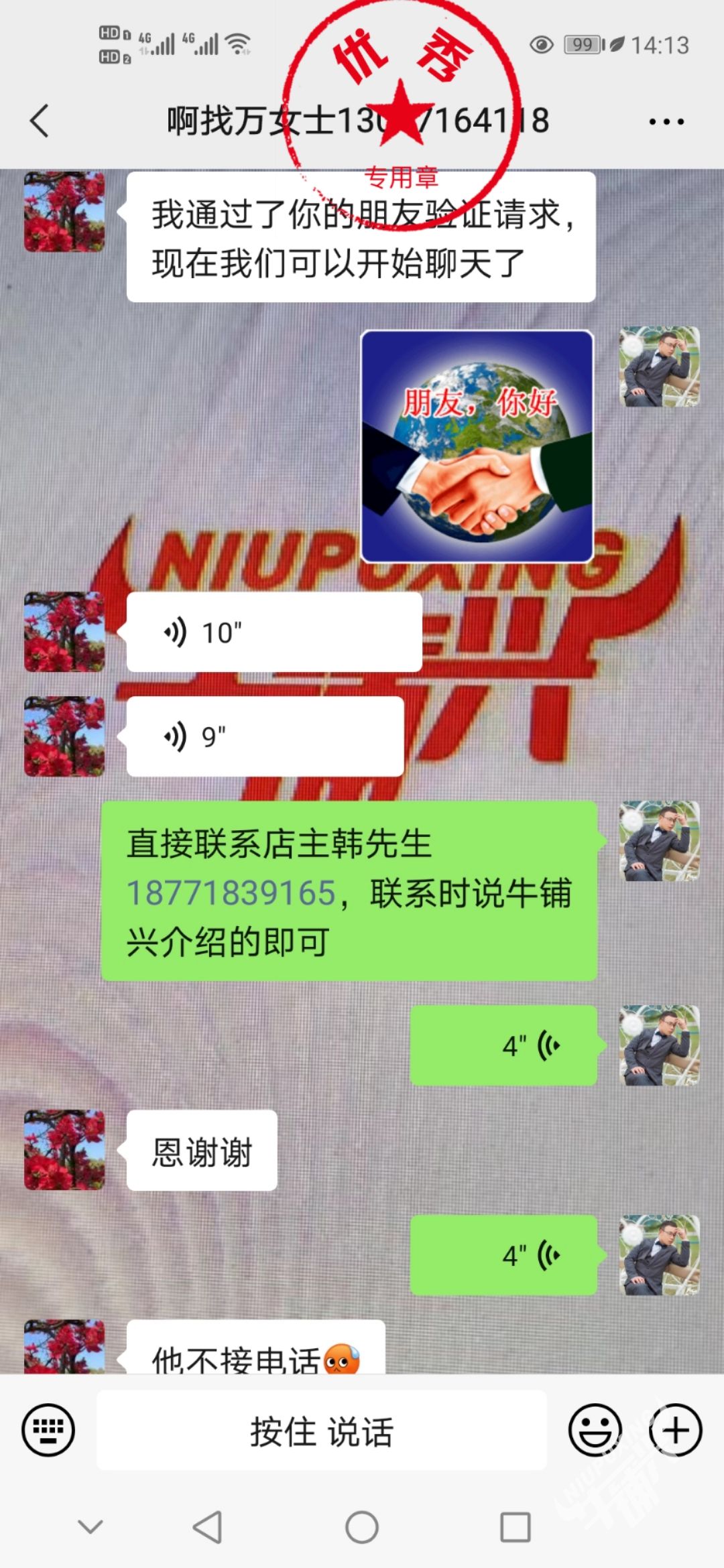The image size is (724, 1568).
Task: Tap the system home button
Action: pos(362,1527)
